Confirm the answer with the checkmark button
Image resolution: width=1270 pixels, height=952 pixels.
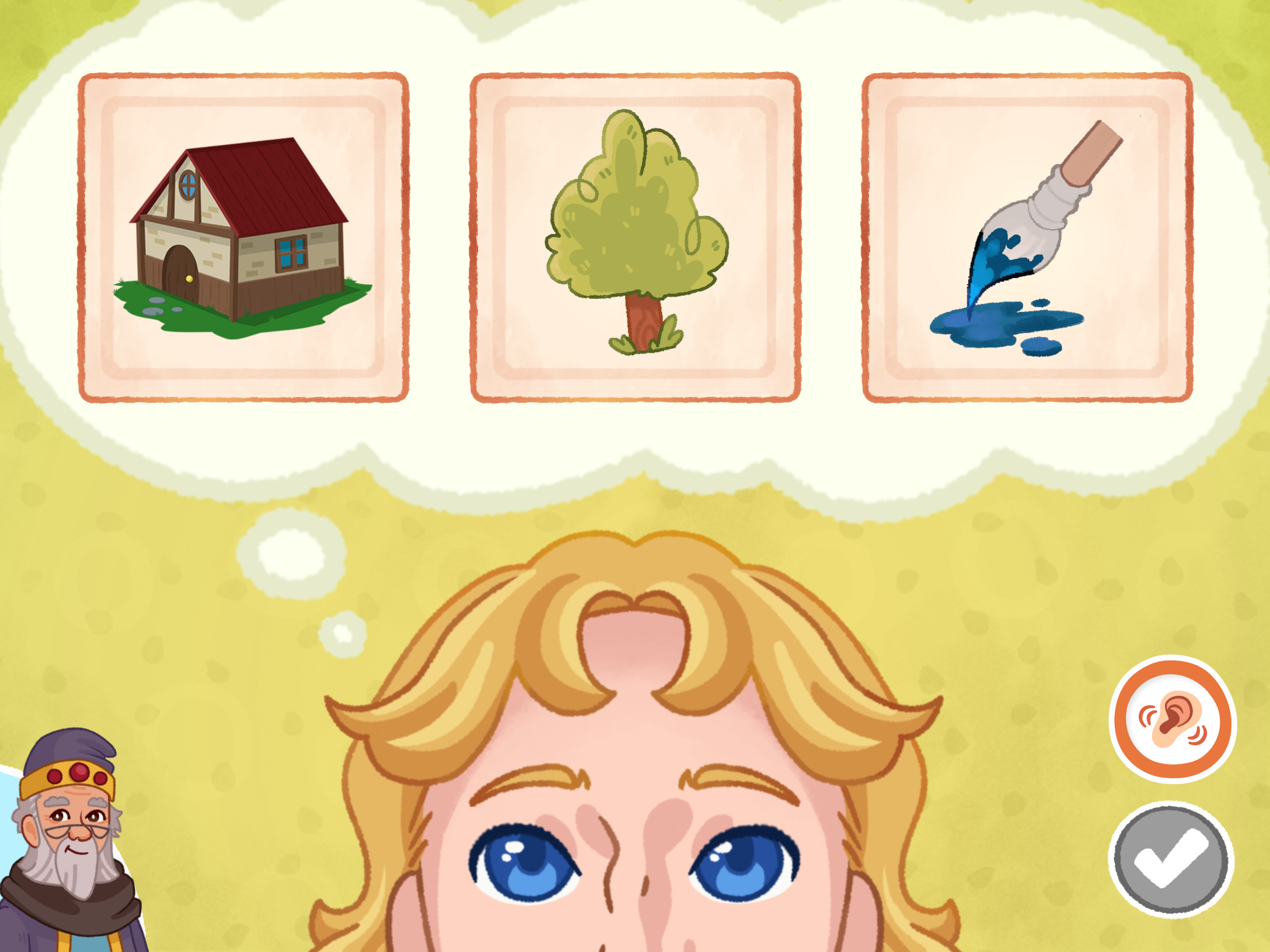pos(1171,860)
